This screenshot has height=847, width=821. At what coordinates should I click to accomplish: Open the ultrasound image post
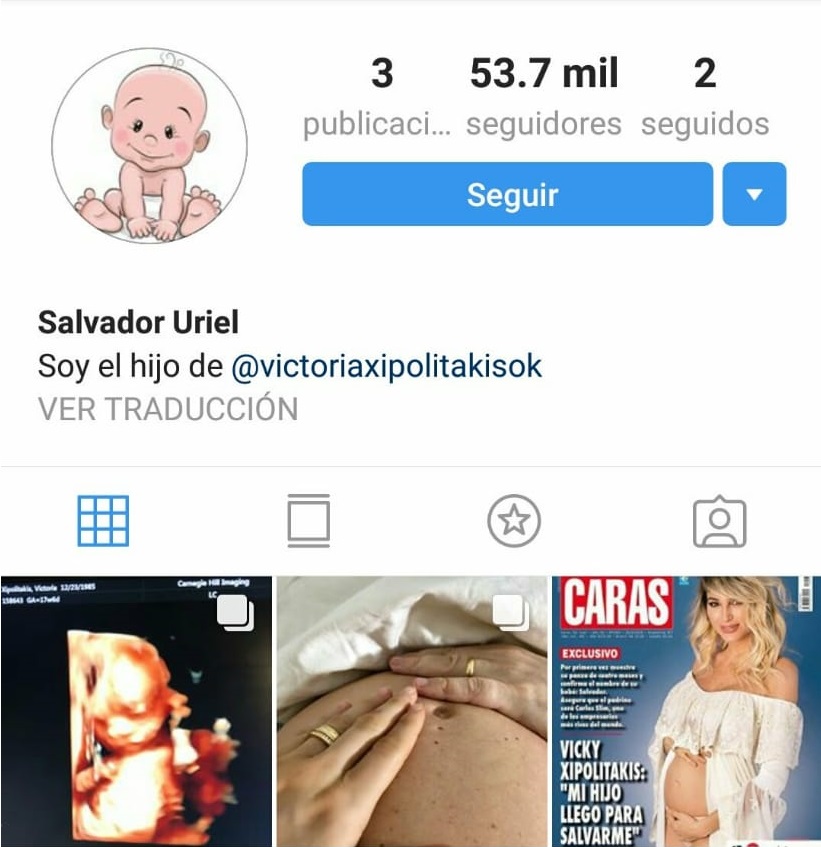coord(135,711)
